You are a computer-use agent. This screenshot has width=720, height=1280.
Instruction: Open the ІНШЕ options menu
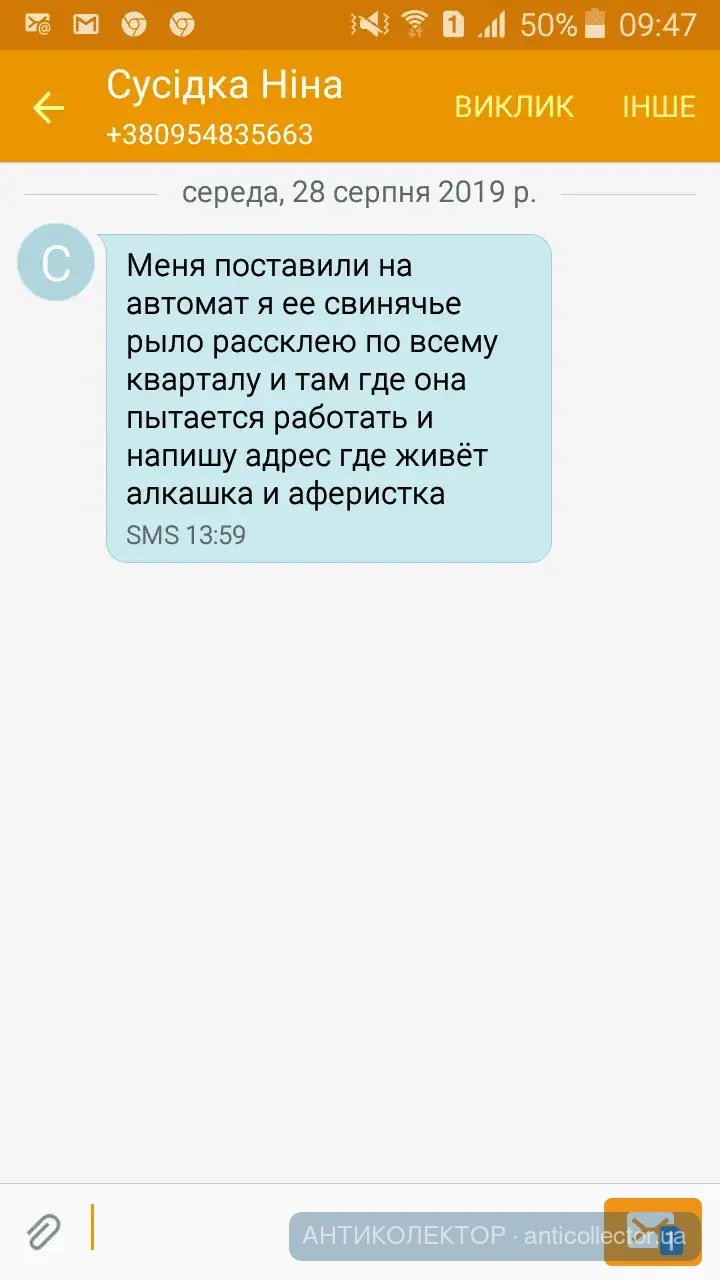tap(659, 107)
